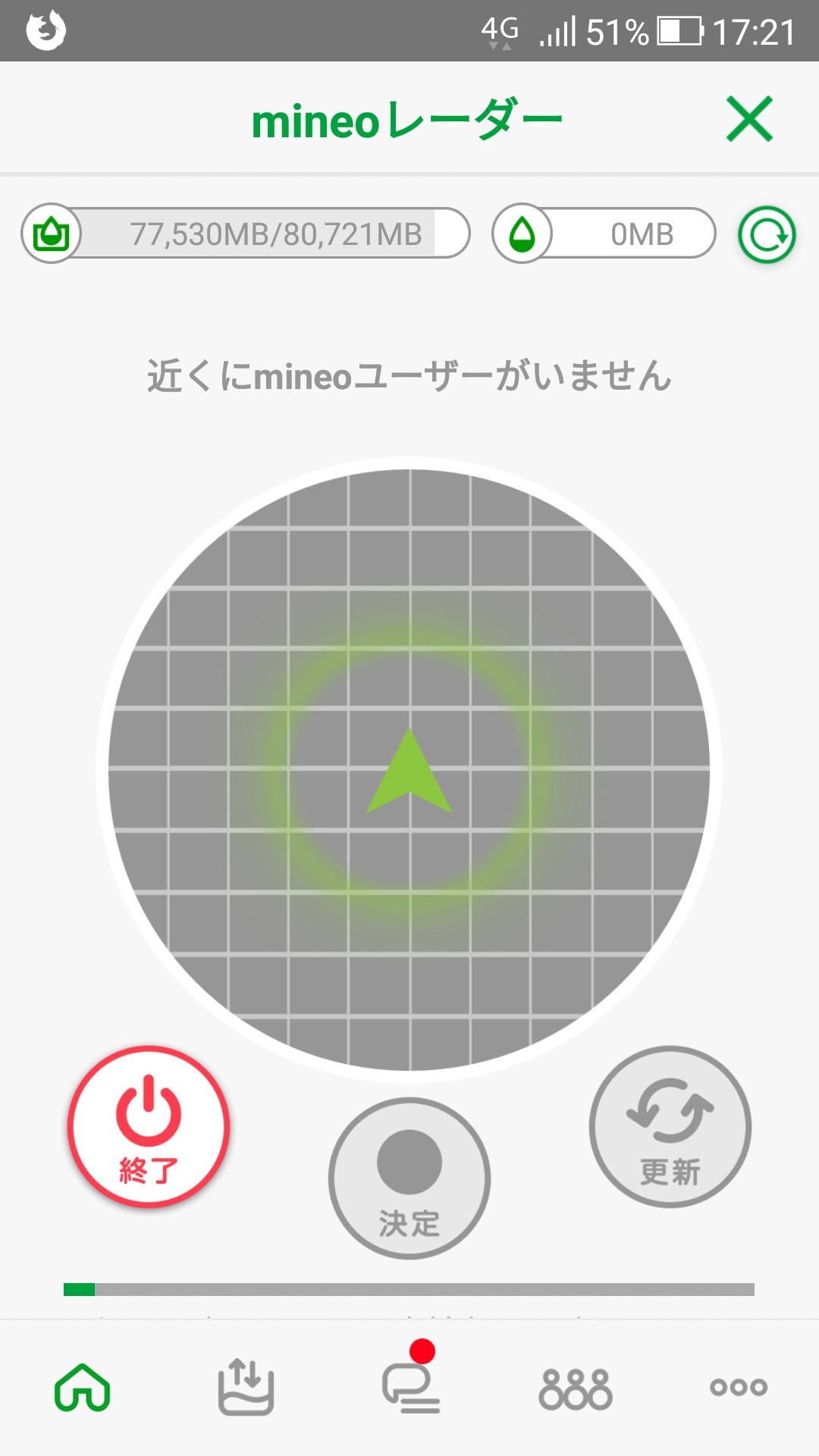Open the 0MB droplet balance
The image size is (819, 1456).
tap(604, 234)
